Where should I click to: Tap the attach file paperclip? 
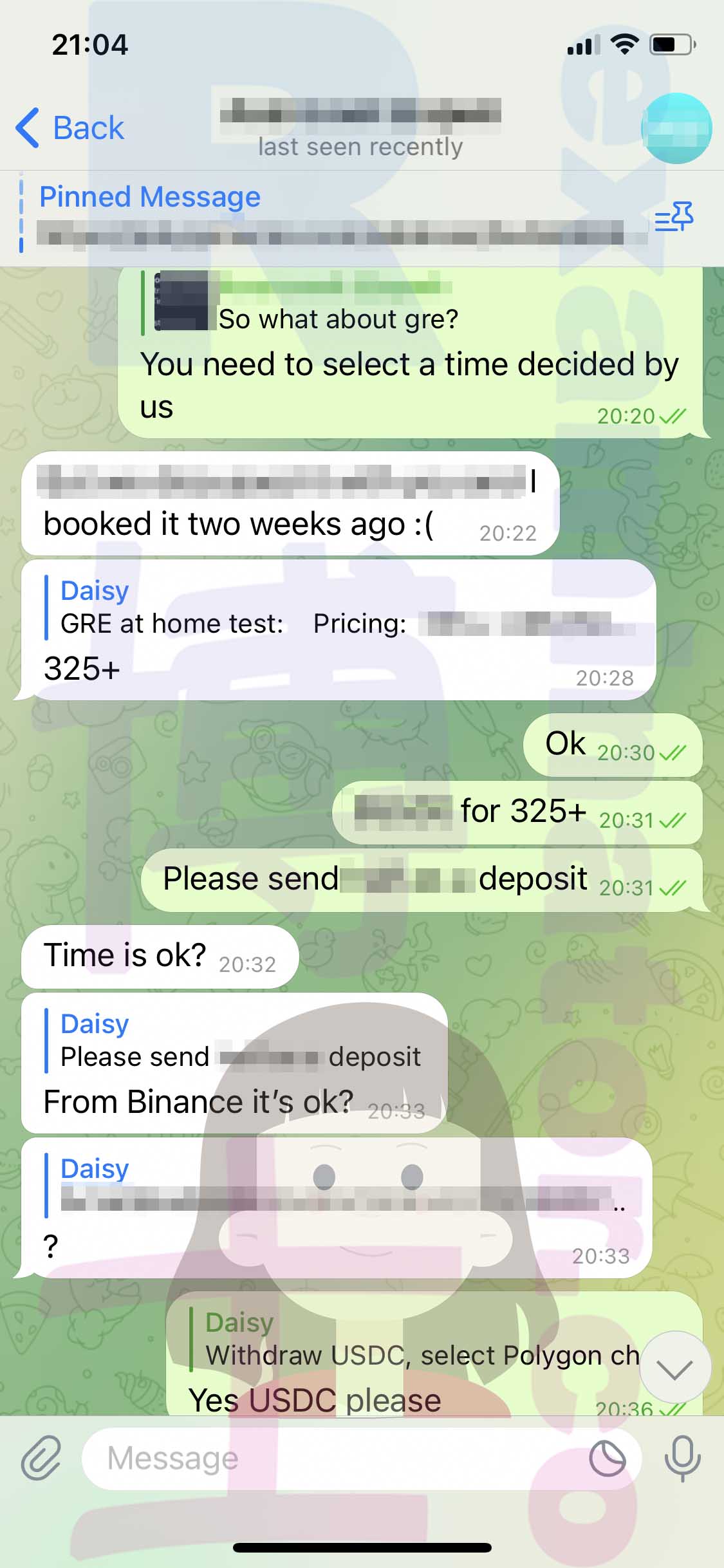[41, 1457]
